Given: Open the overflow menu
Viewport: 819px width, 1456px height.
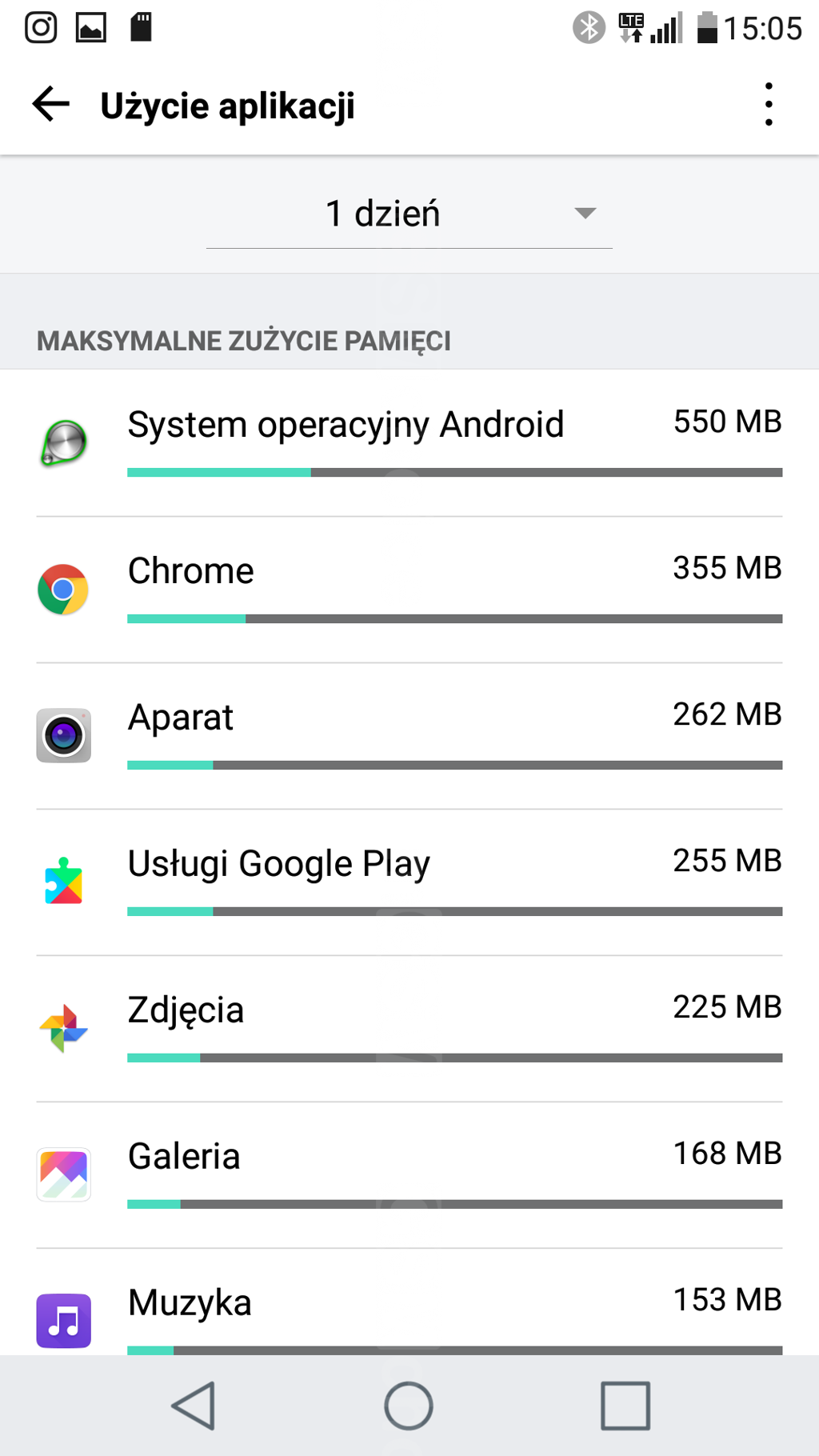Looking at the screenshot, I should 768,105.
